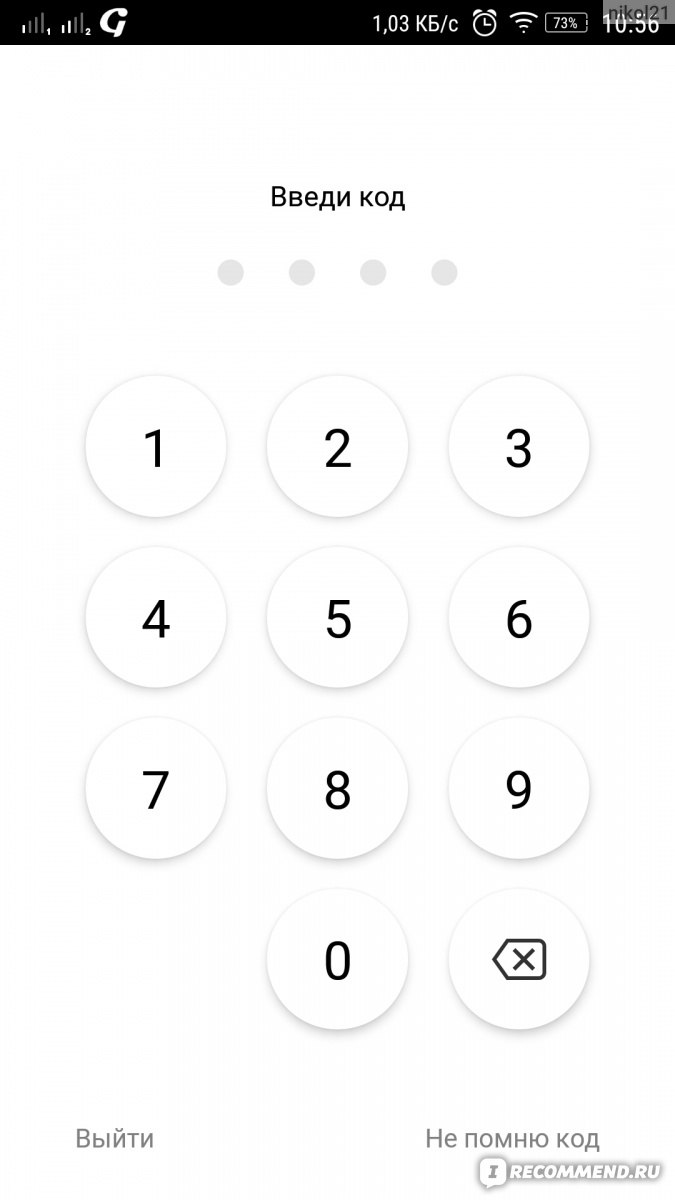Tap the 8 key
Image resolution: width=675 pixels, height=1200 pixels.
point(337,789)
